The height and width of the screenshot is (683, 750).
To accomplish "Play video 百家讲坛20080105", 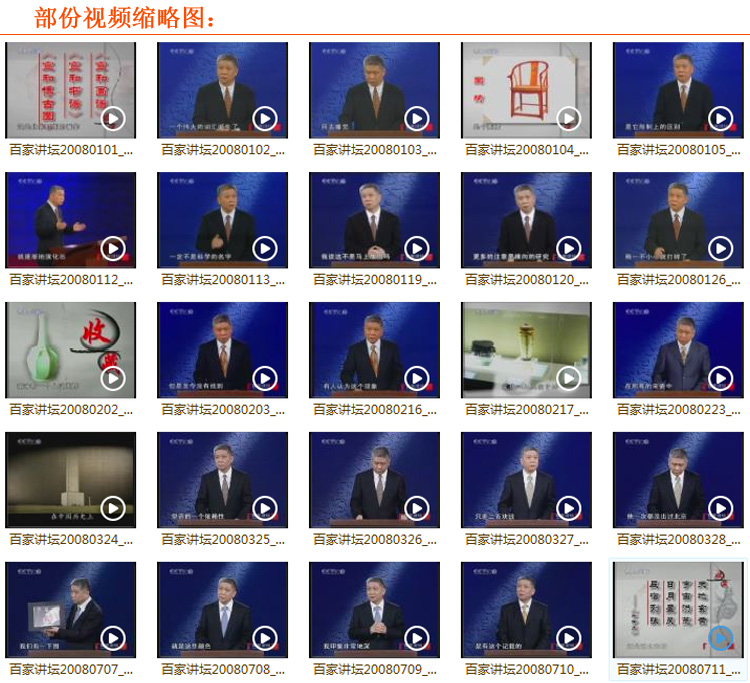I will click(721, 119).
